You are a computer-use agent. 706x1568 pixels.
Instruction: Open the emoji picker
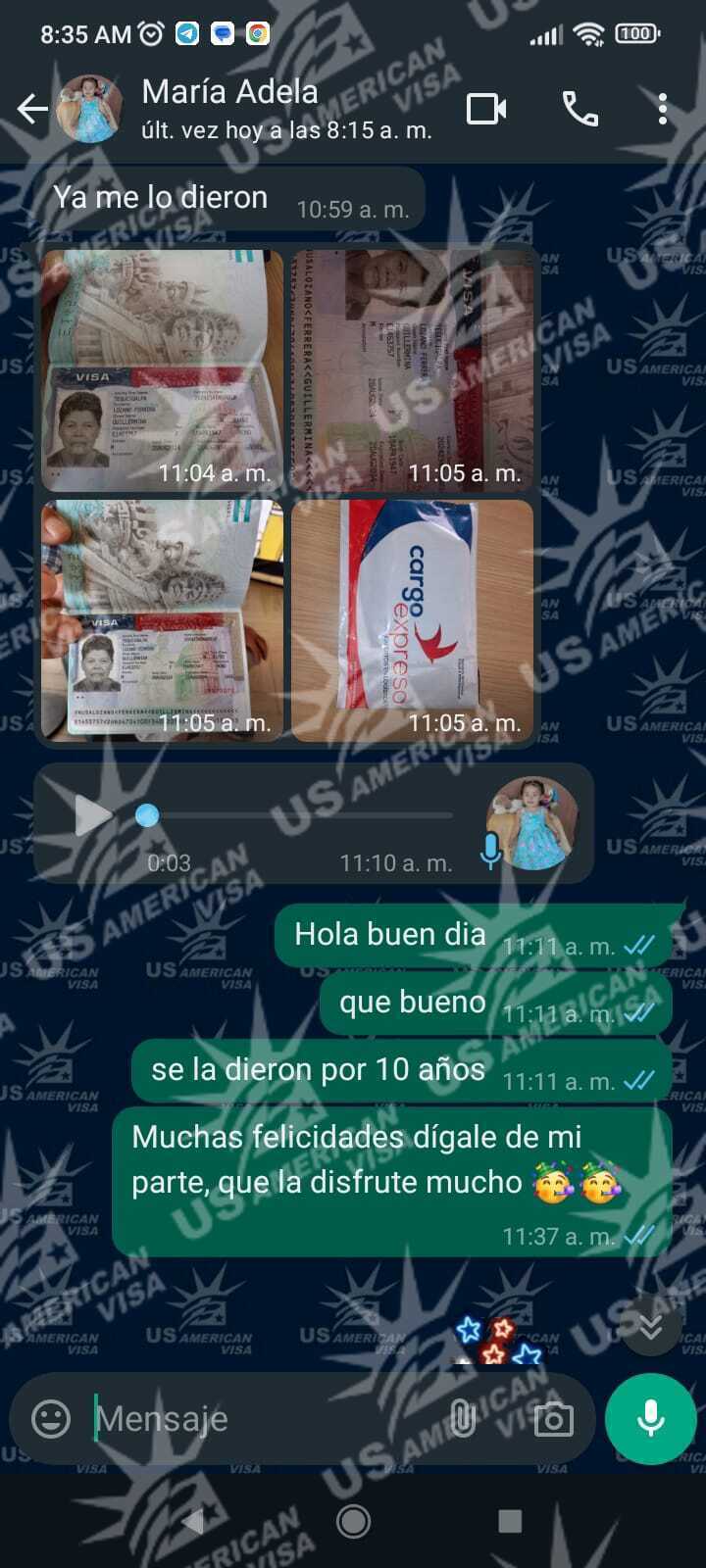tap(51, 1418)
